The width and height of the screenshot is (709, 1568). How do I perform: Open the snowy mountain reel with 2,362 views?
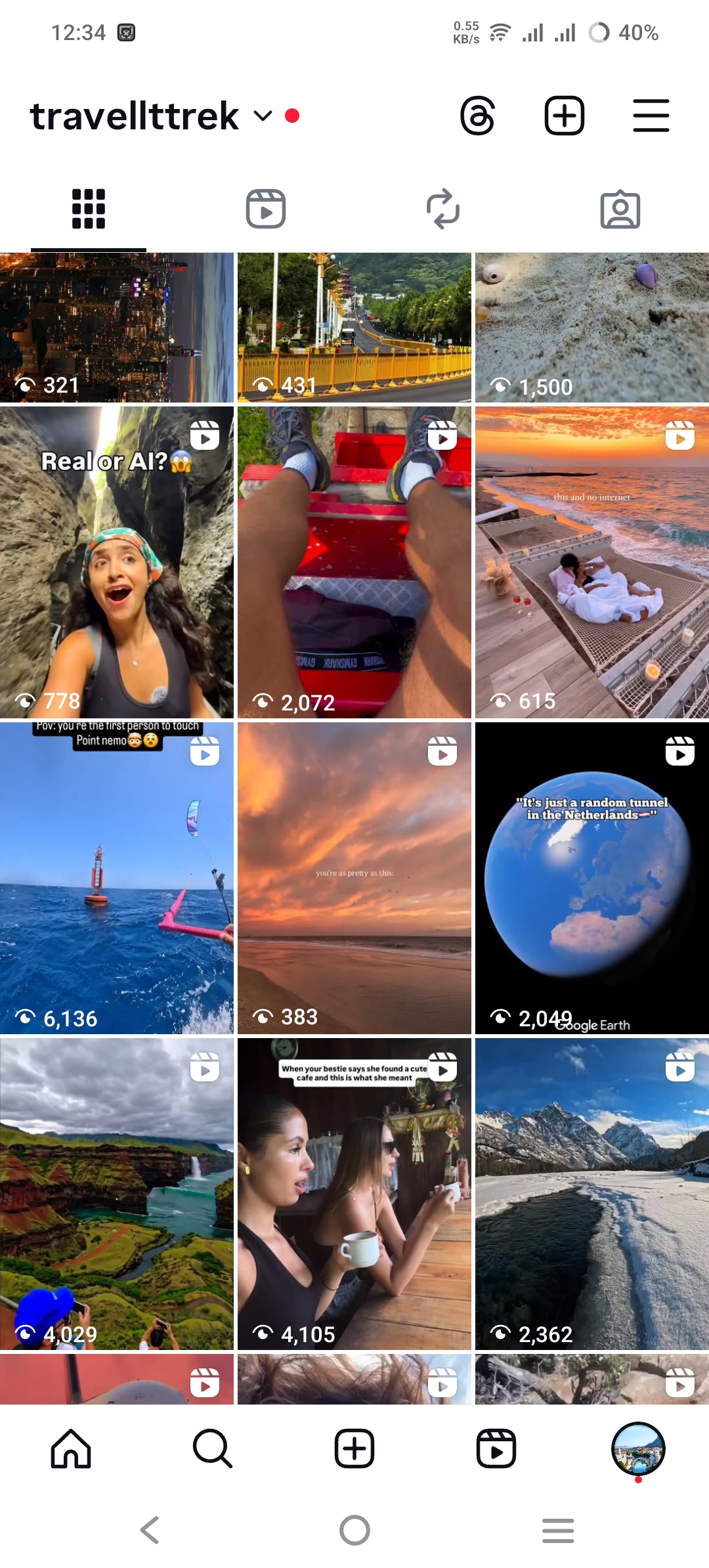[591, 1194]
